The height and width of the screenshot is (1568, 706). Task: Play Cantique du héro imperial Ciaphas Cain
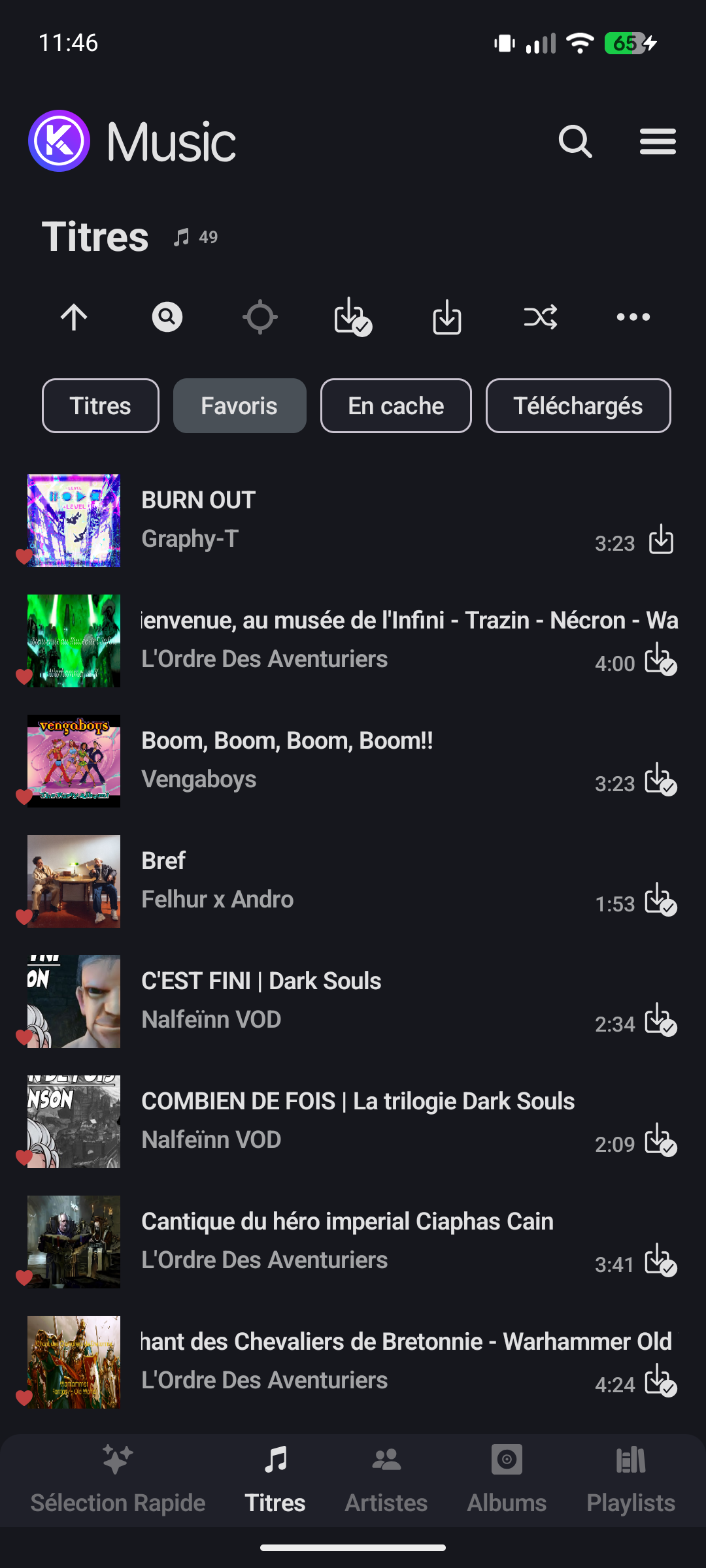(x=327, y=1241)
